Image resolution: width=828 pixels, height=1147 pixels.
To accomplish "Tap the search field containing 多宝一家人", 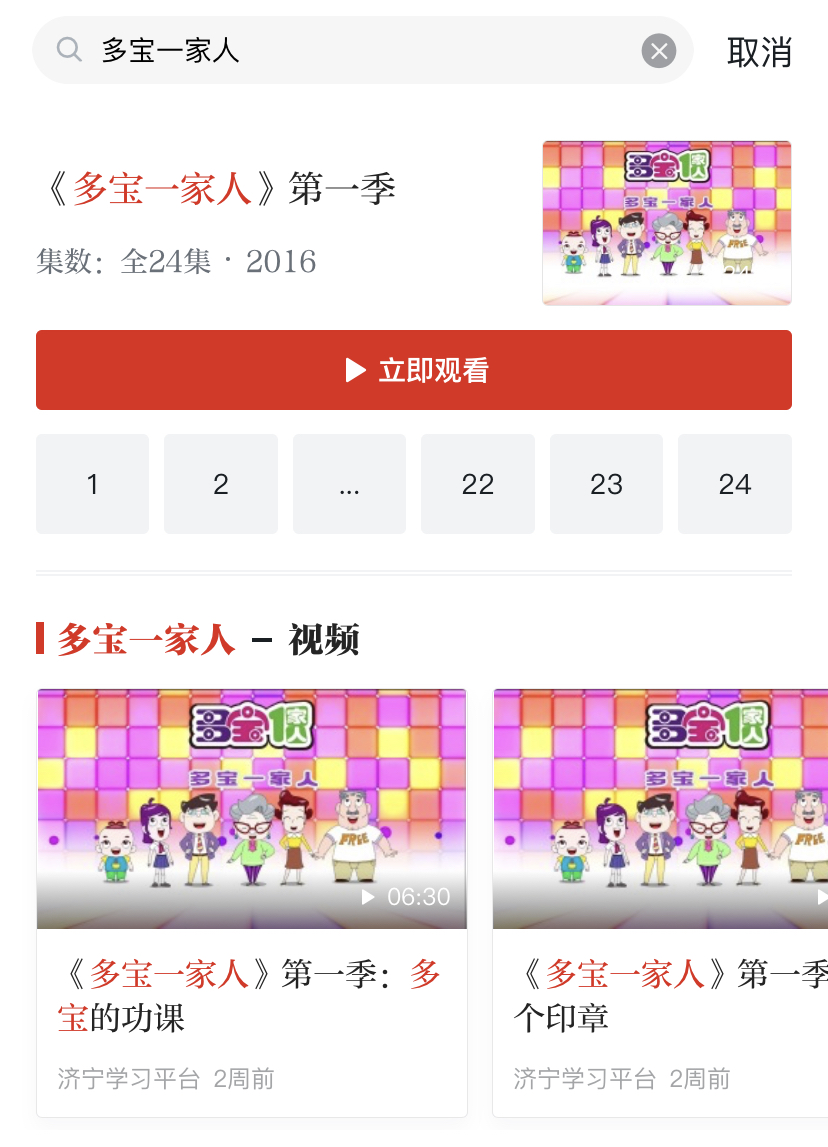I will [360, 50].
